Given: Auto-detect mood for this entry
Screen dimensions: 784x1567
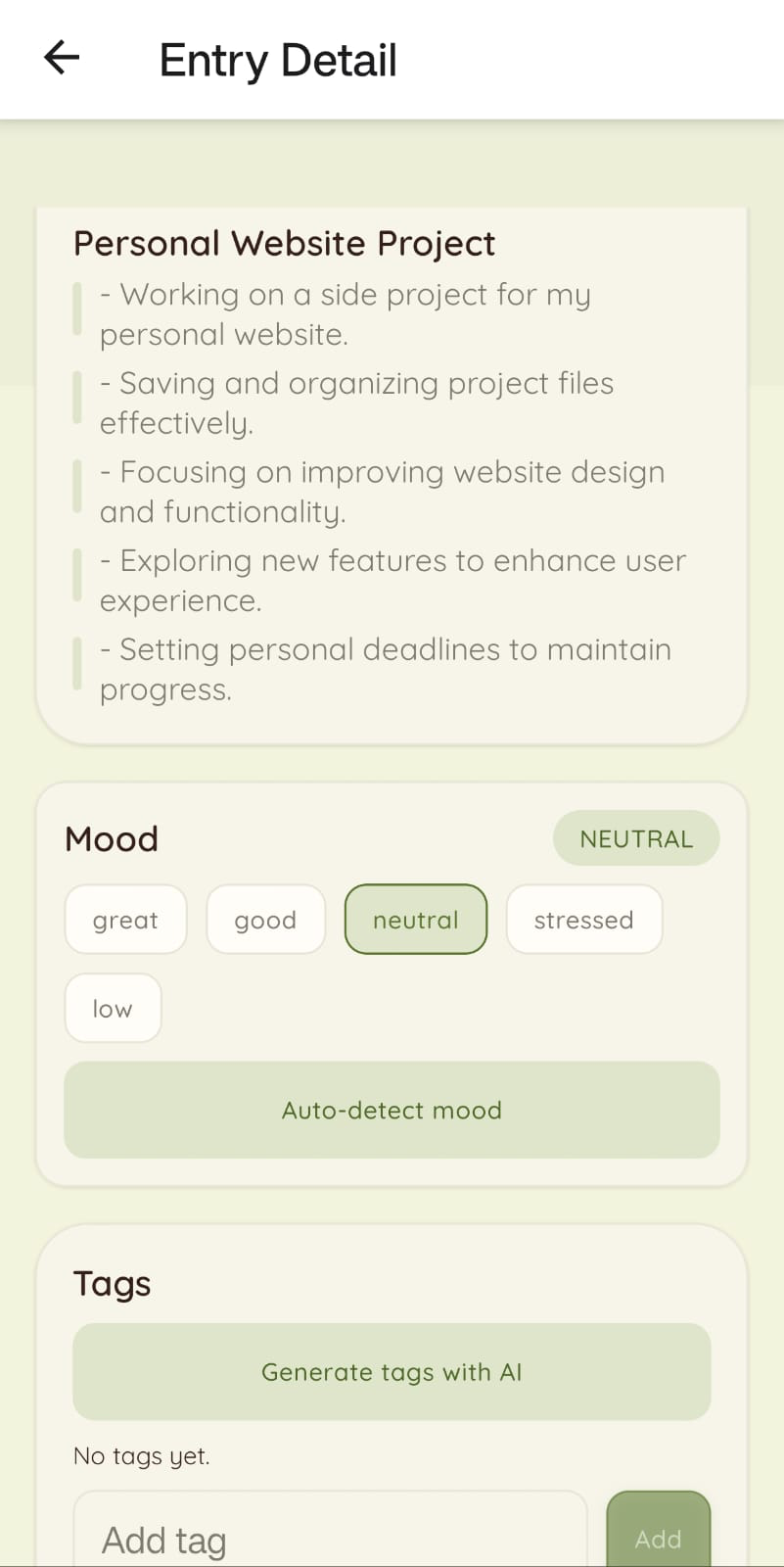Looking at the screenshot, I should 392,1110.
